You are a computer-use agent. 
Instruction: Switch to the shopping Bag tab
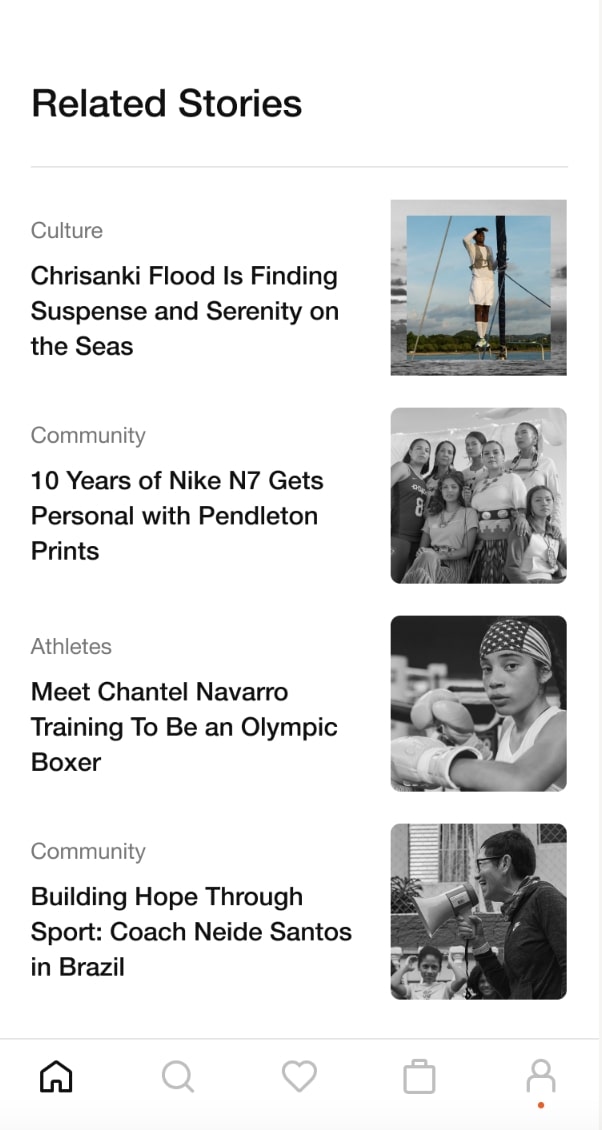(419, 1078)
